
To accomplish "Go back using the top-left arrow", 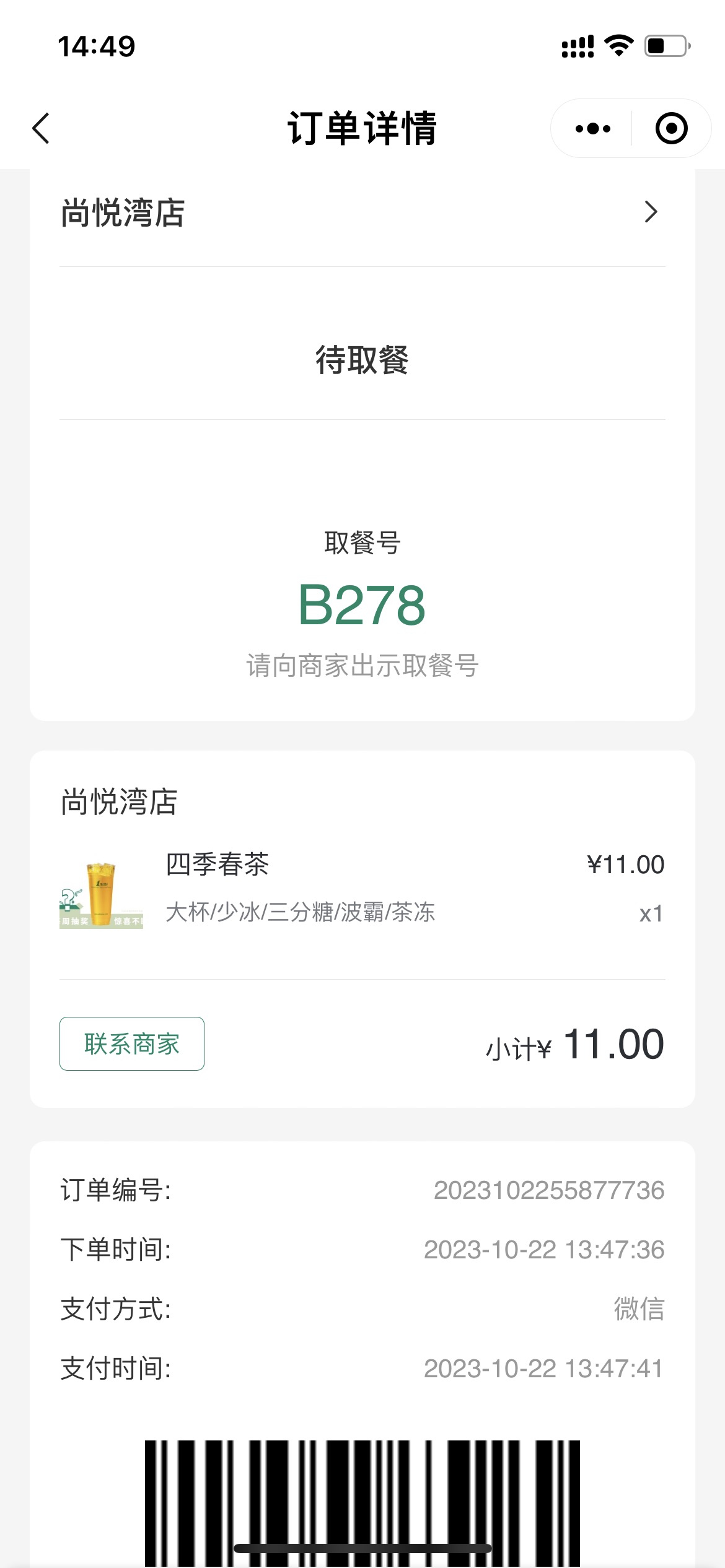I will pos(41,128).
